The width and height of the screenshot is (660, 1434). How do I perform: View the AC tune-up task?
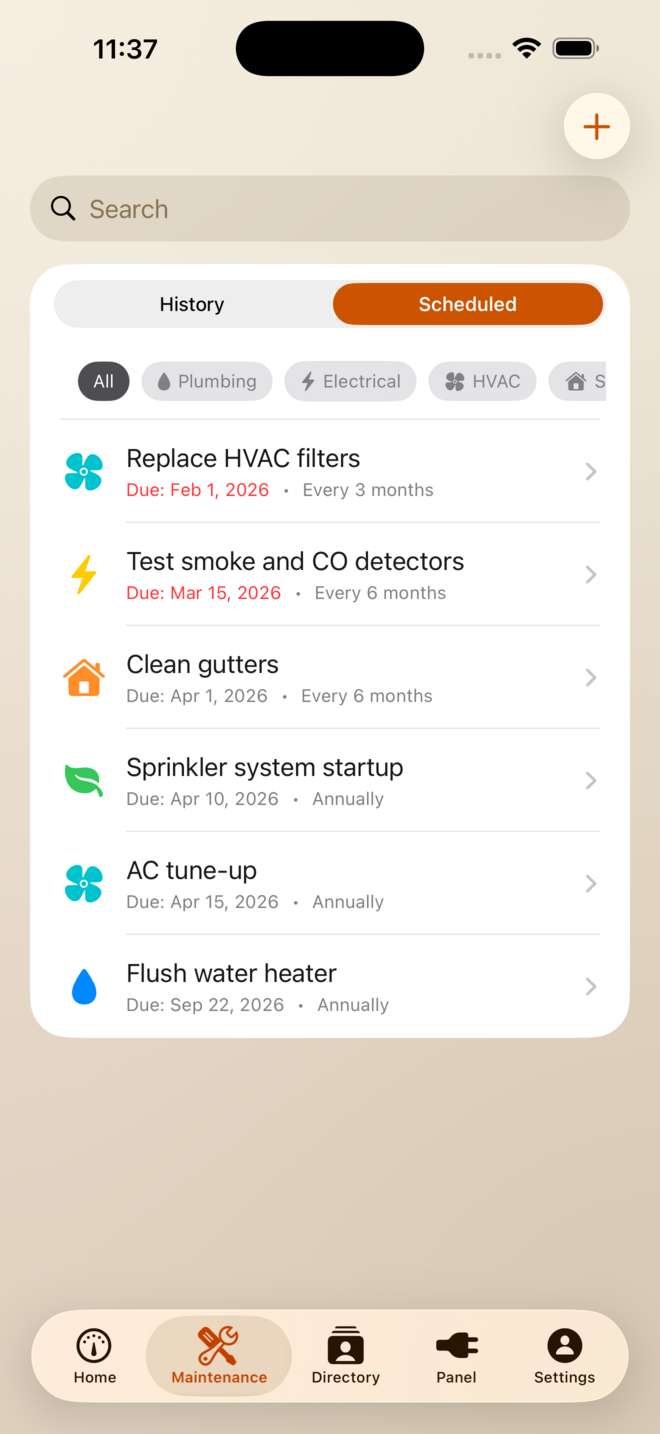(330, 884)
